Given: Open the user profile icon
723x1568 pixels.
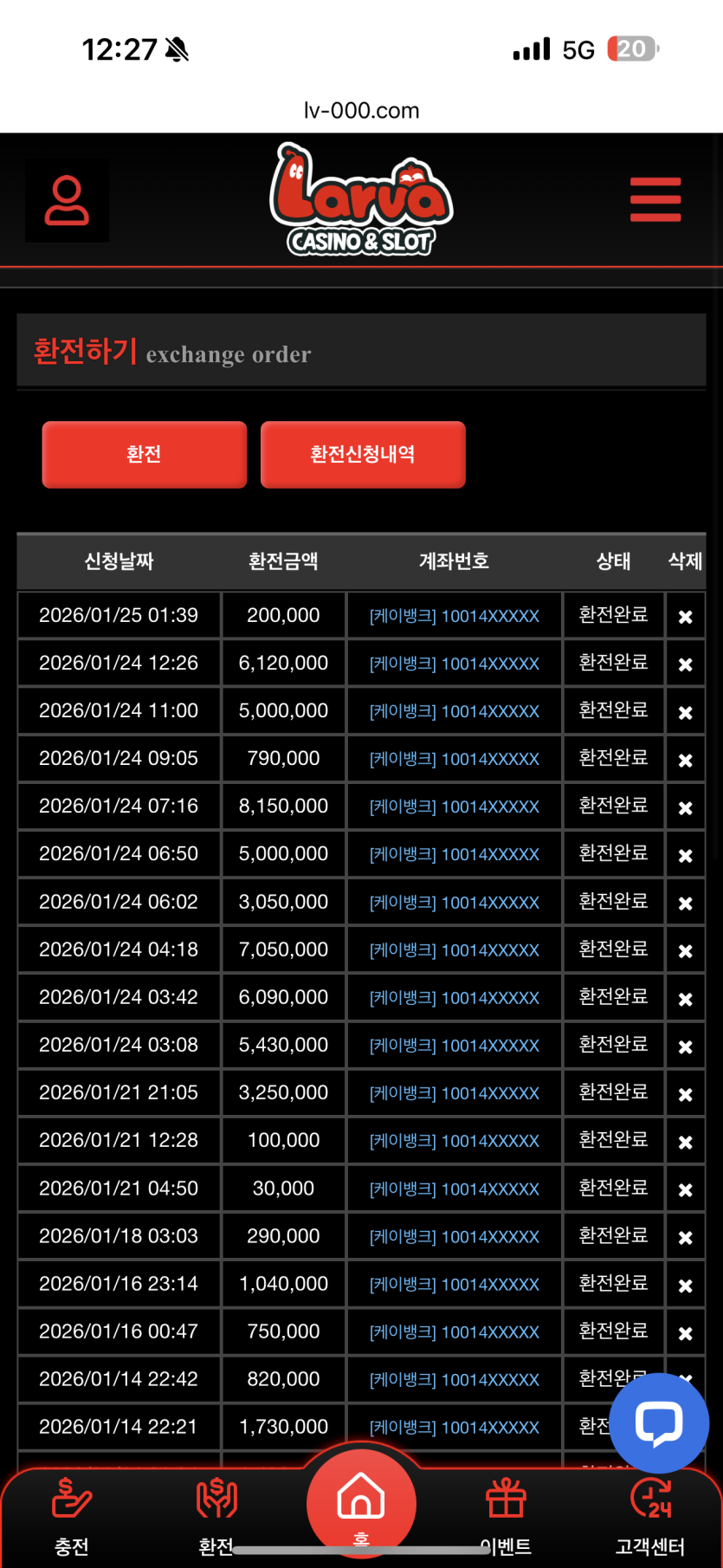Looking at the screenshot, I should (67, 200).
